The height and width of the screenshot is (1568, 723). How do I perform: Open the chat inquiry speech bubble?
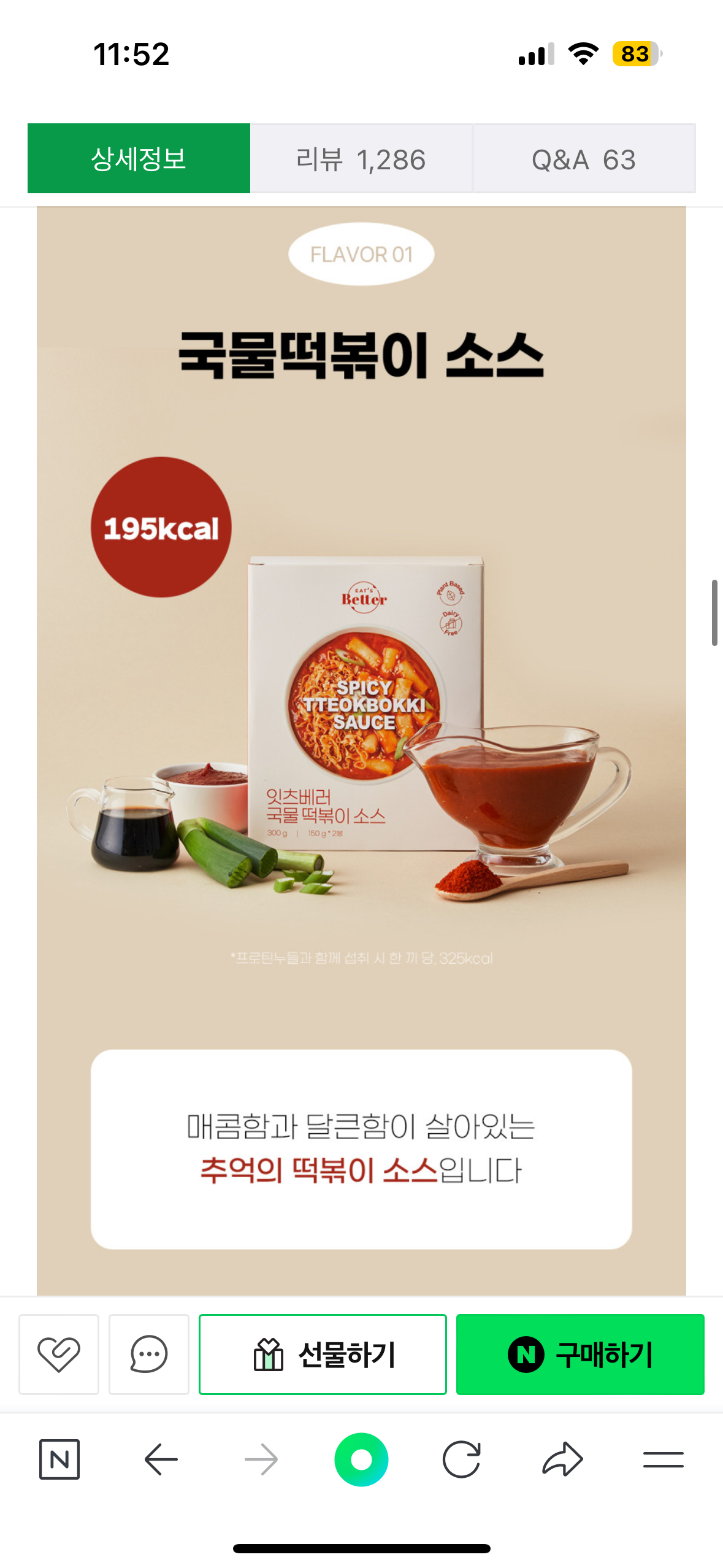pos(149,1354)
